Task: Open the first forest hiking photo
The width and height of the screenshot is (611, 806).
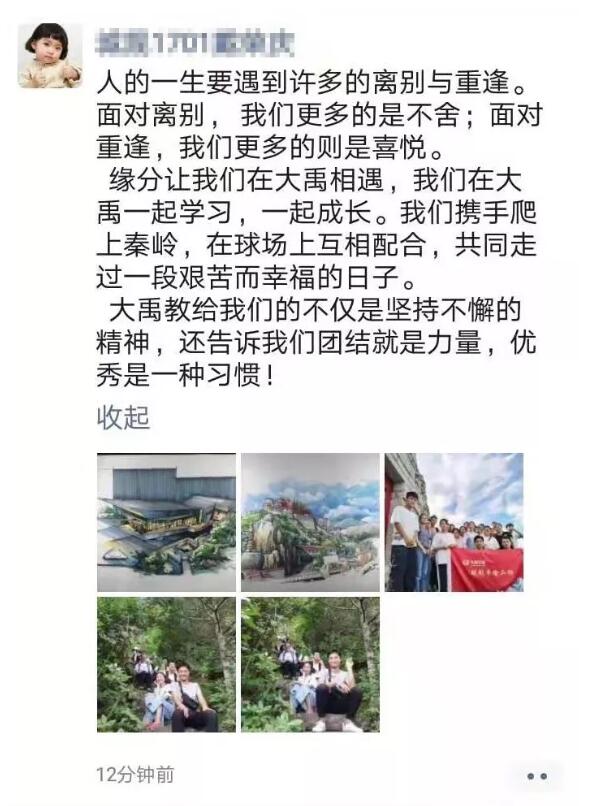Action: [166, 665]
